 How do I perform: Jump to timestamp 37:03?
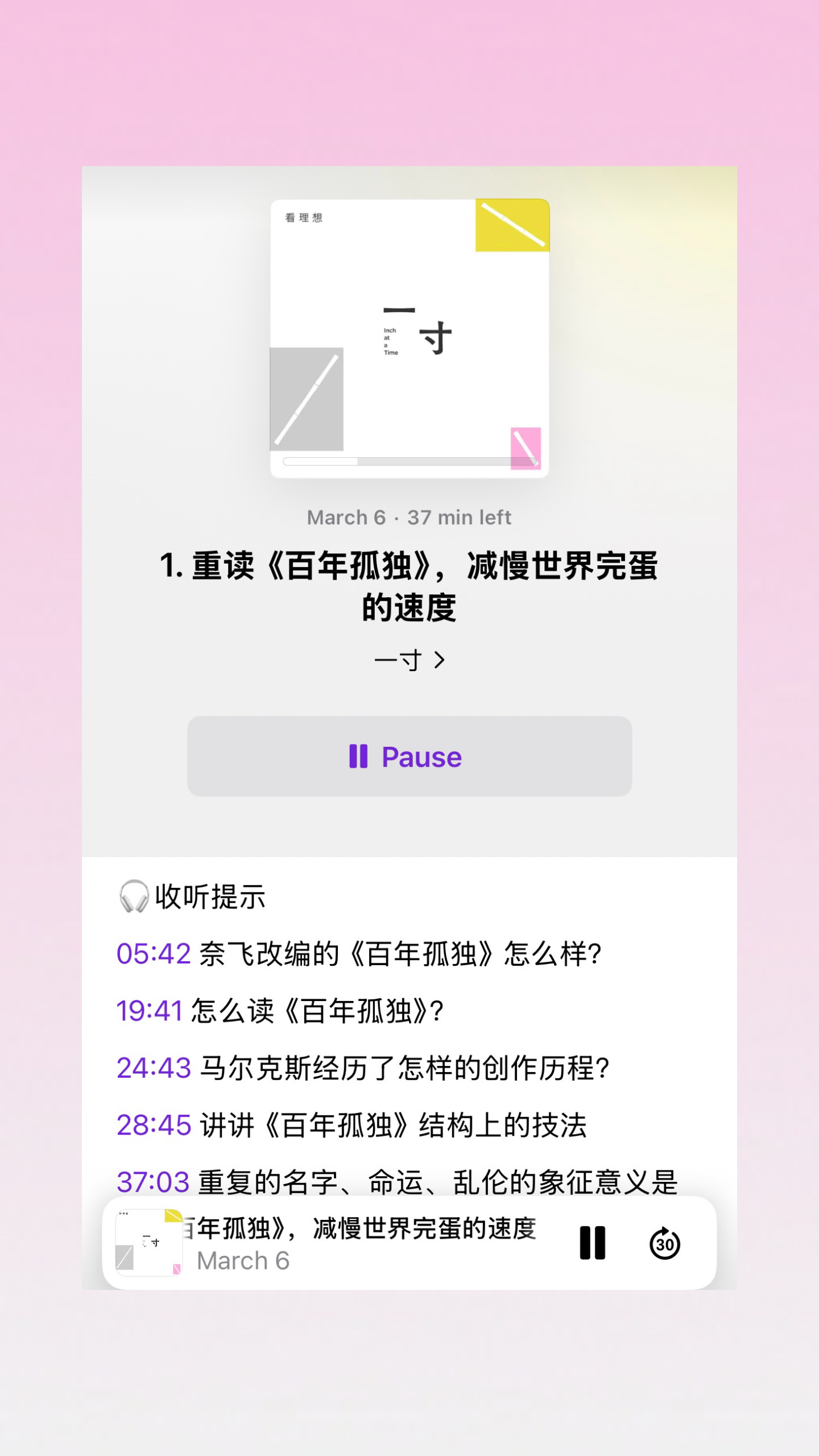[x=153, y=1182]
